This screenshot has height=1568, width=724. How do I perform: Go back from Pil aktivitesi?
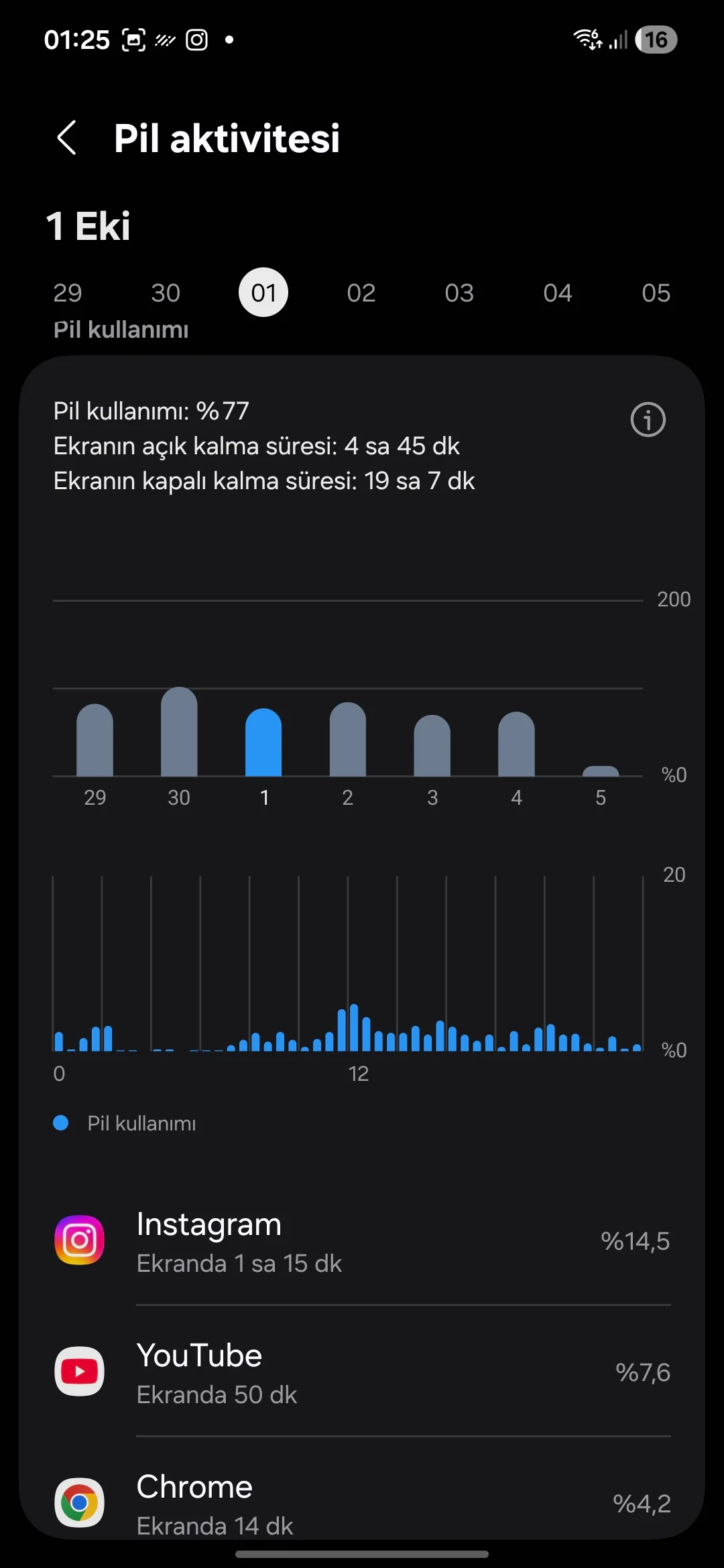67,138
